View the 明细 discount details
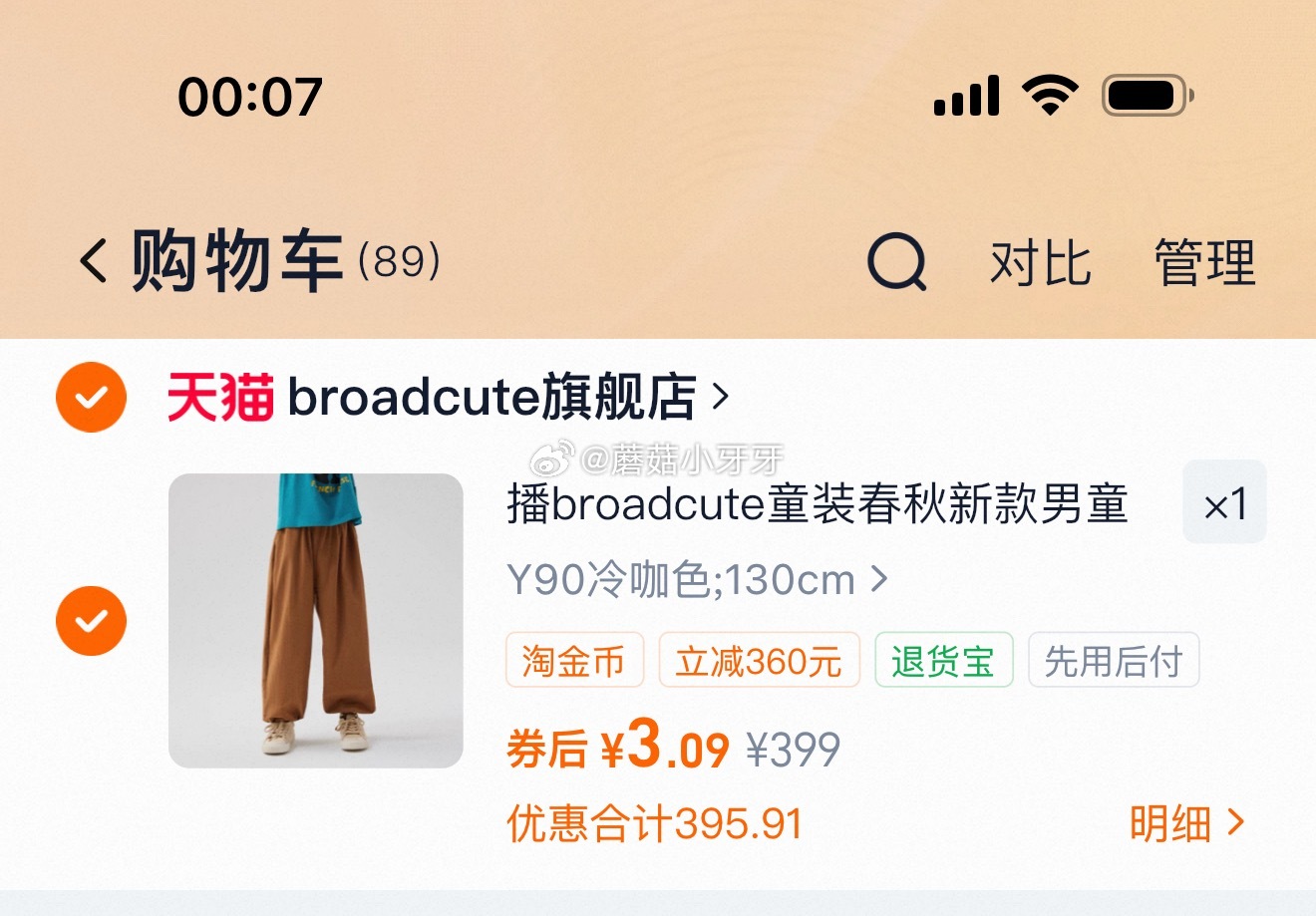 pos(1187,824)
